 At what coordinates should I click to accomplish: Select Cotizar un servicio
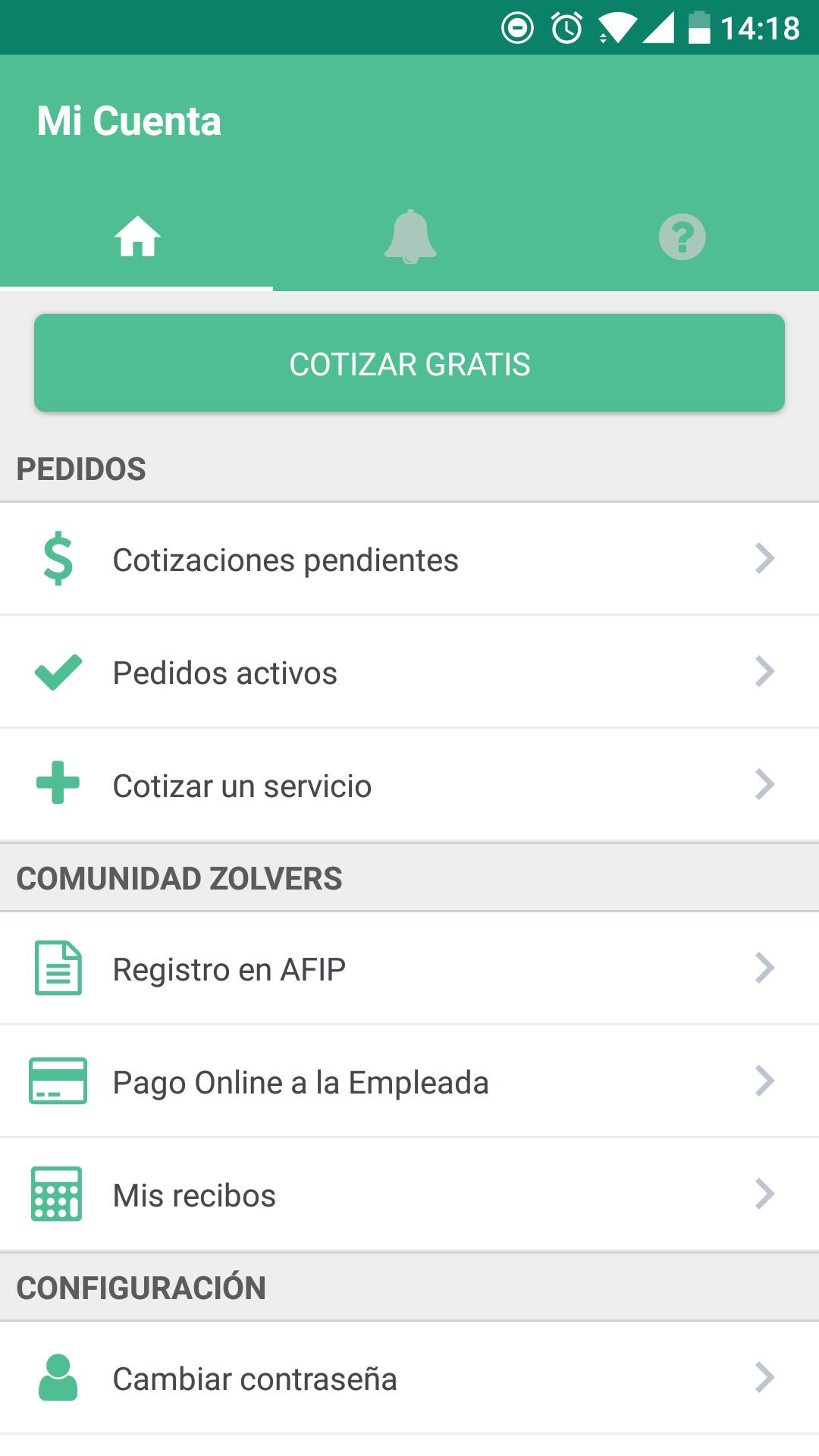(409, 786)
